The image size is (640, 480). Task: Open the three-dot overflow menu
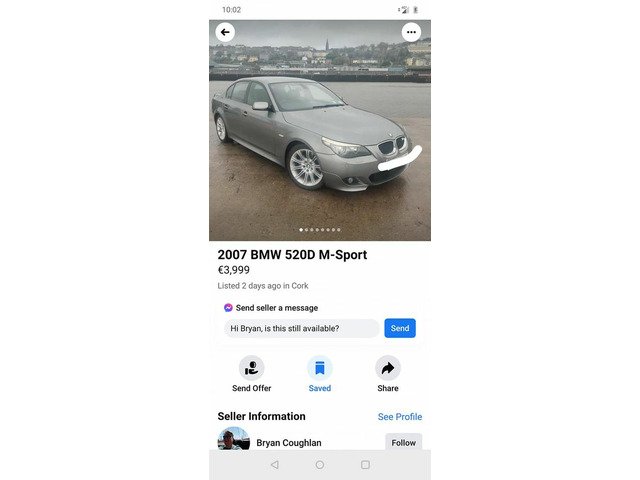pos(411,32)
